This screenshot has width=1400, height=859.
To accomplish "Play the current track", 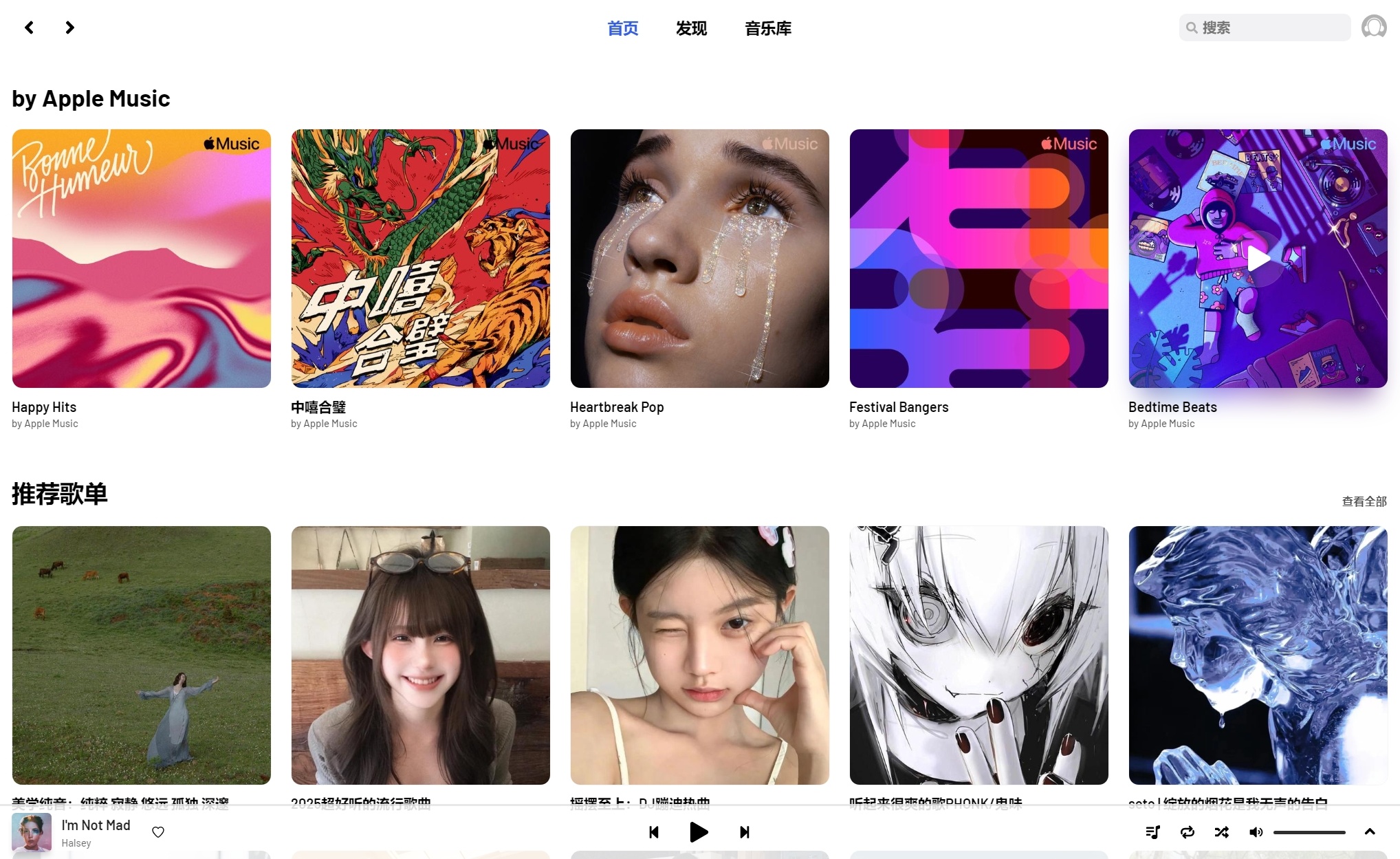I will click(699, 832).
